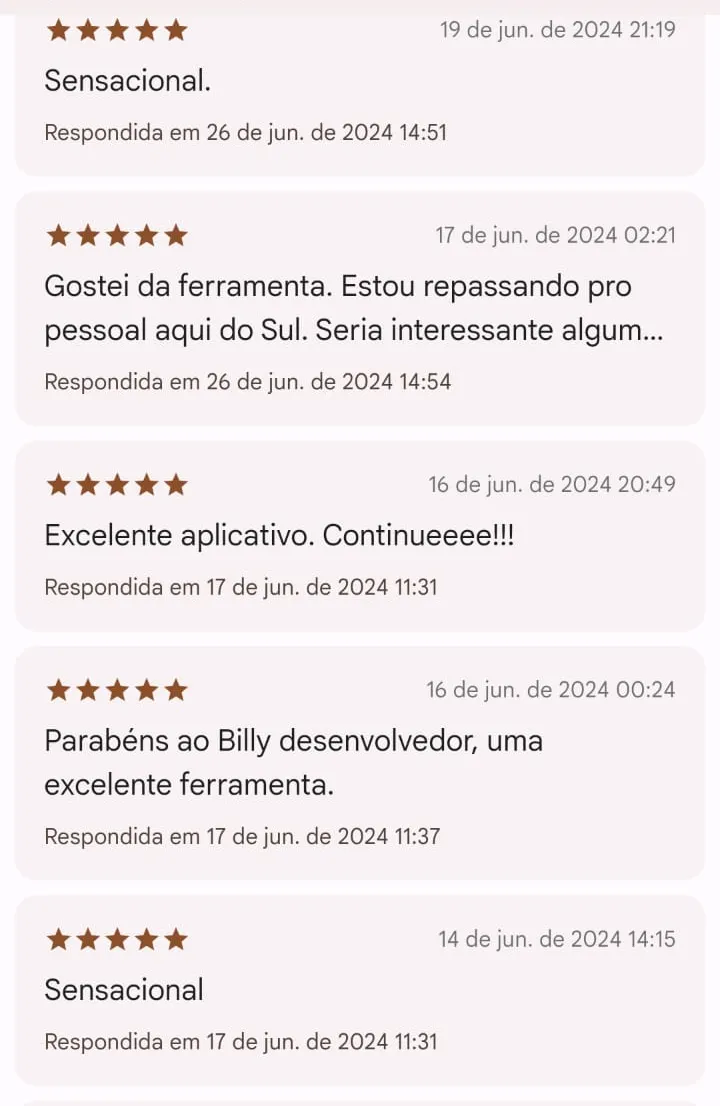Open the 'Parabéns ao Billy desenvolvedor' review

coord(360,763)
